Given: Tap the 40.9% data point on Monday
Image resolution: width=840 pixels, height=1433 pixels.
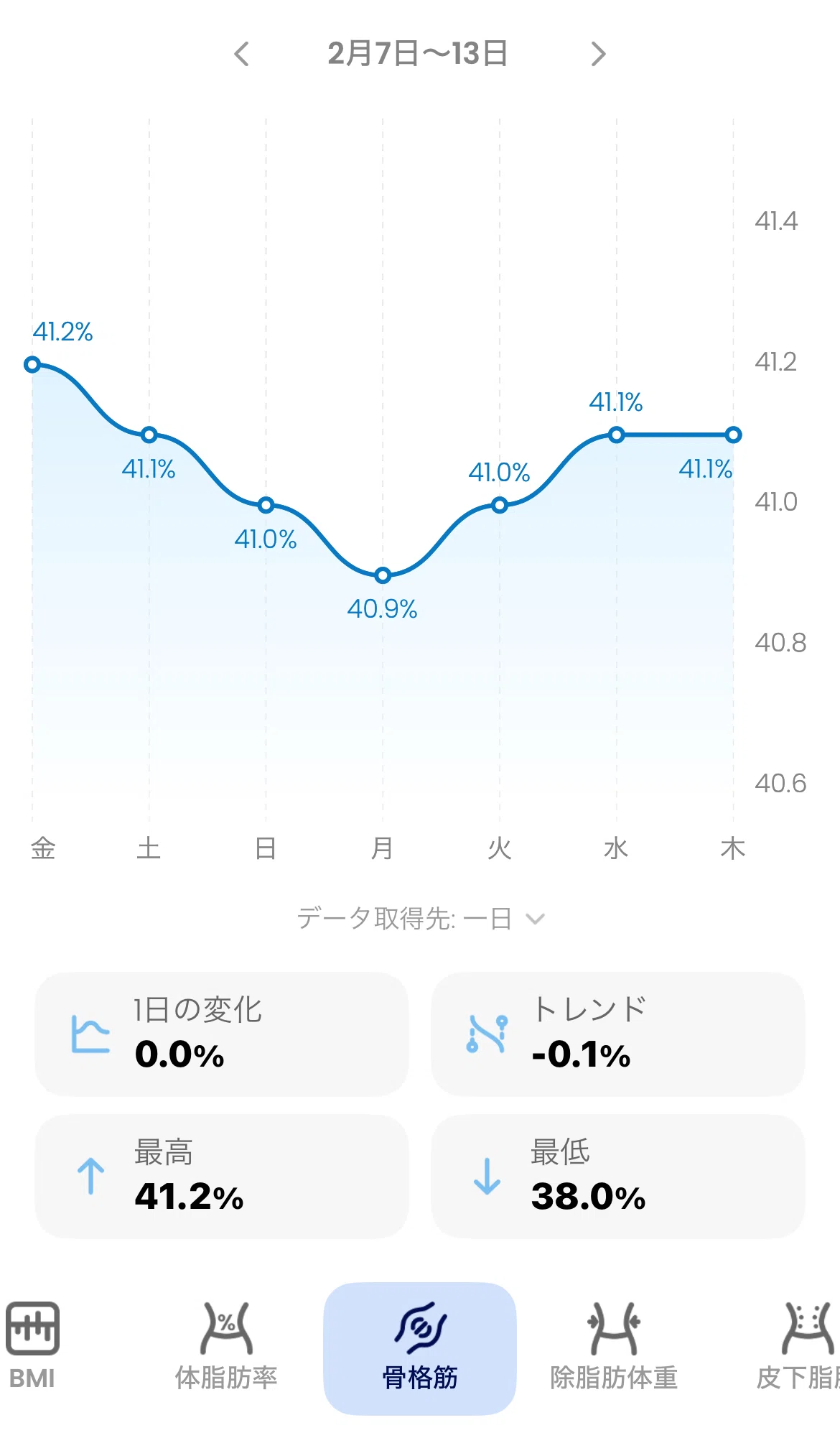Looking at the screenshot, I should point(383,575).
